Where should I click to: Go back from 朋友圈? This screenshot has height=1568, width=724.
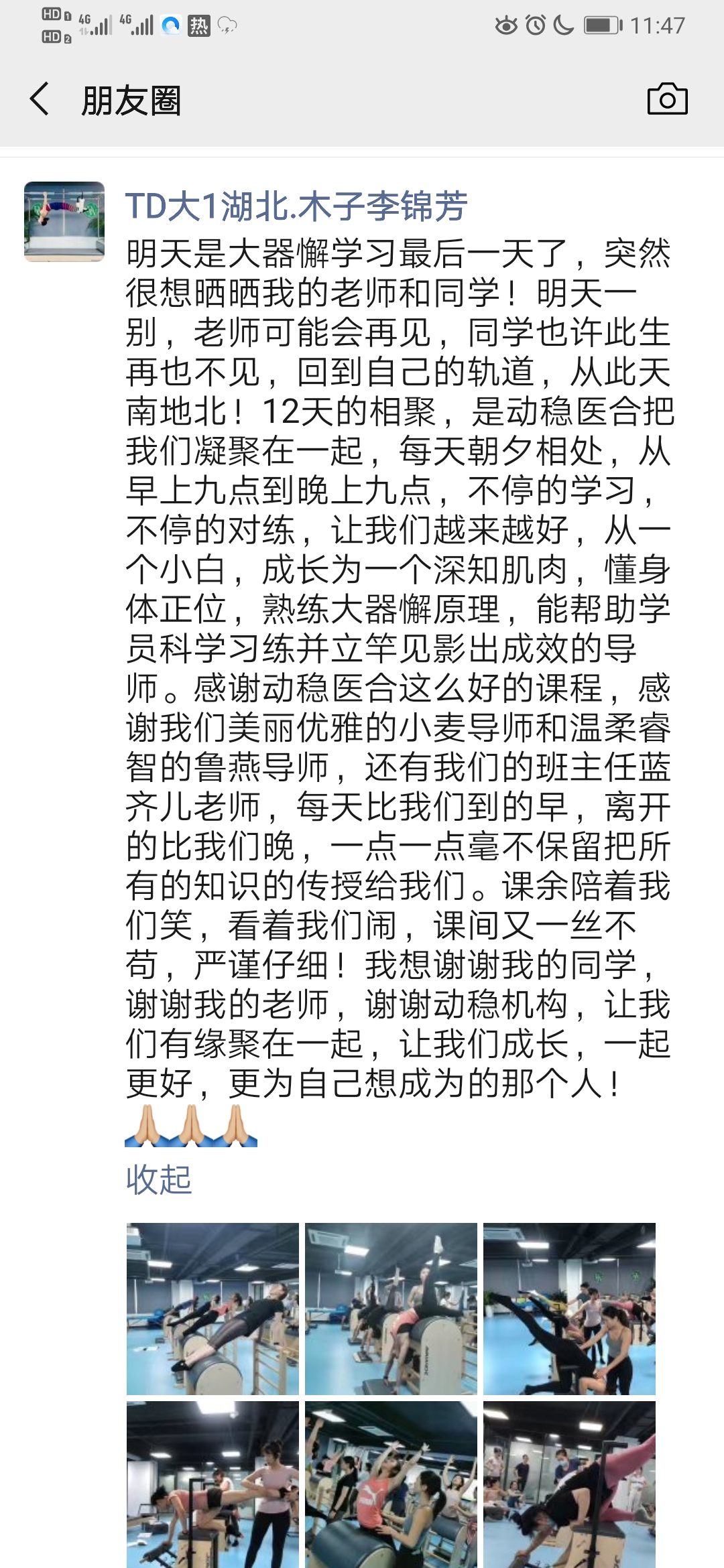[x=40, y=99]
